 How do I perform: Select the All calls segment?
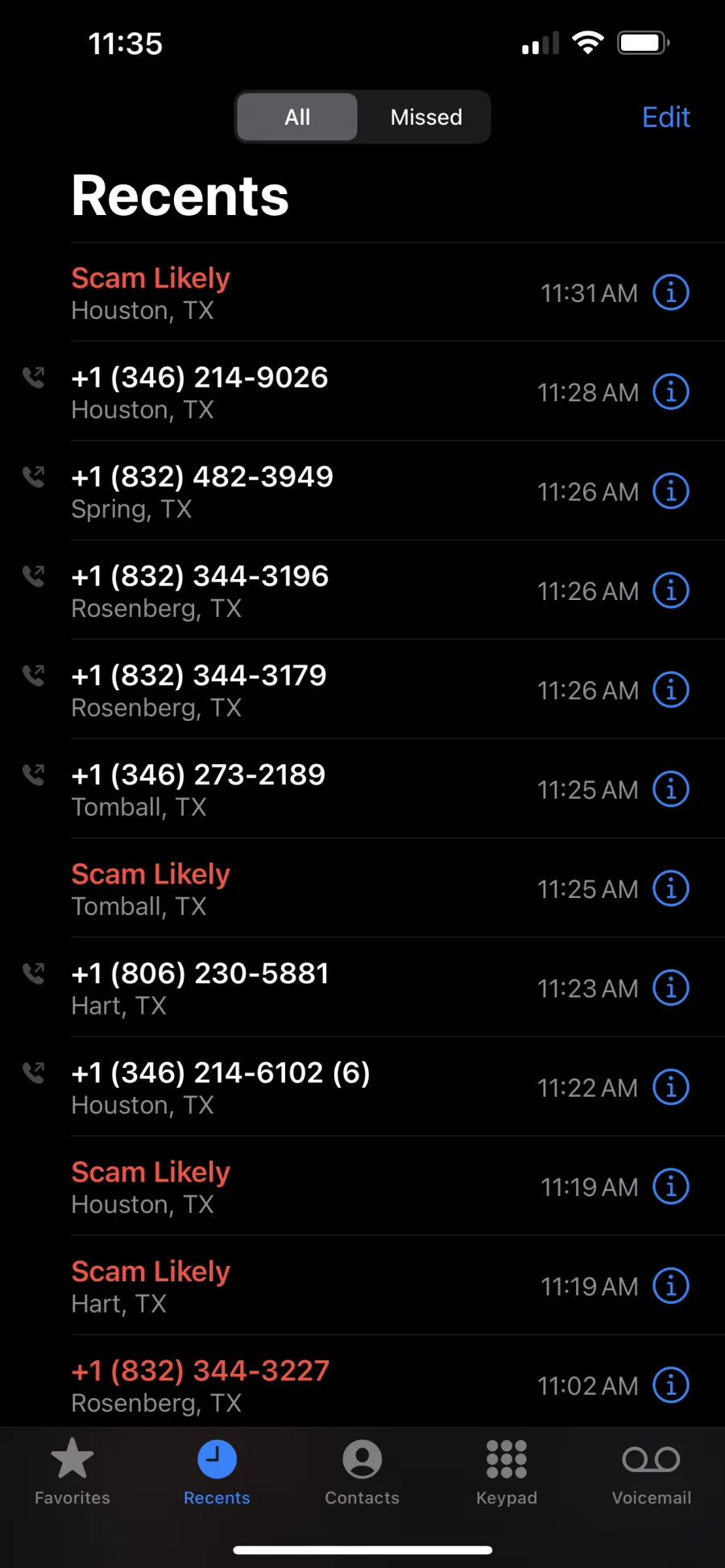coord(297,118)
